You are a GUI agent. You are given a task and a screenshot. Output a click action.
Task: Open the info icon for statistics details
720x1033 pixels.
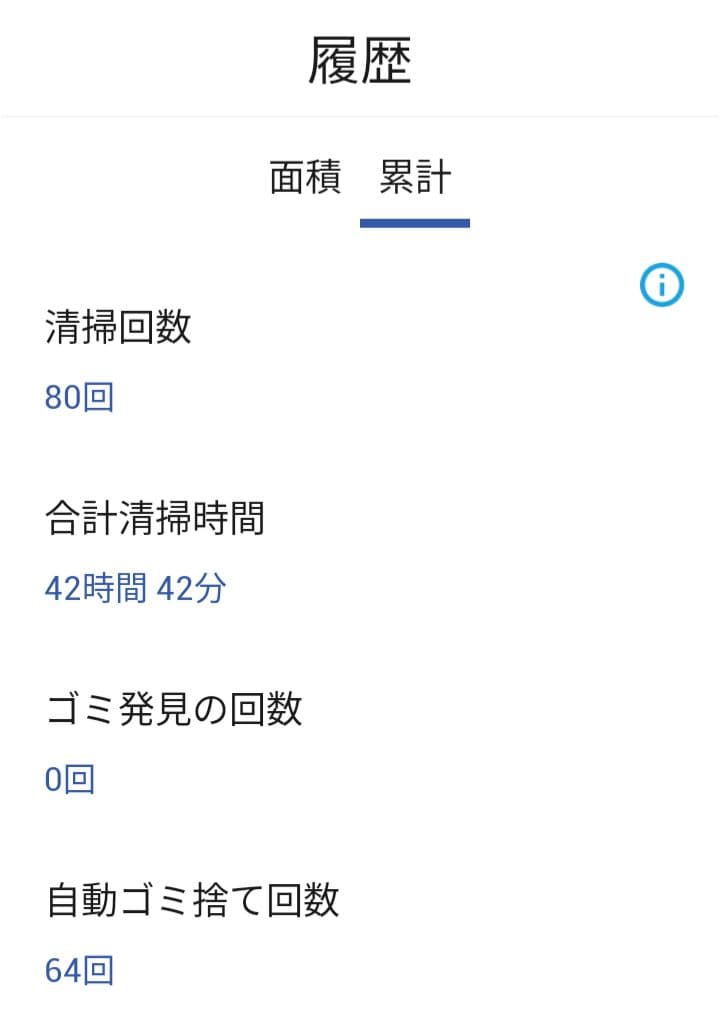point(661,286)
